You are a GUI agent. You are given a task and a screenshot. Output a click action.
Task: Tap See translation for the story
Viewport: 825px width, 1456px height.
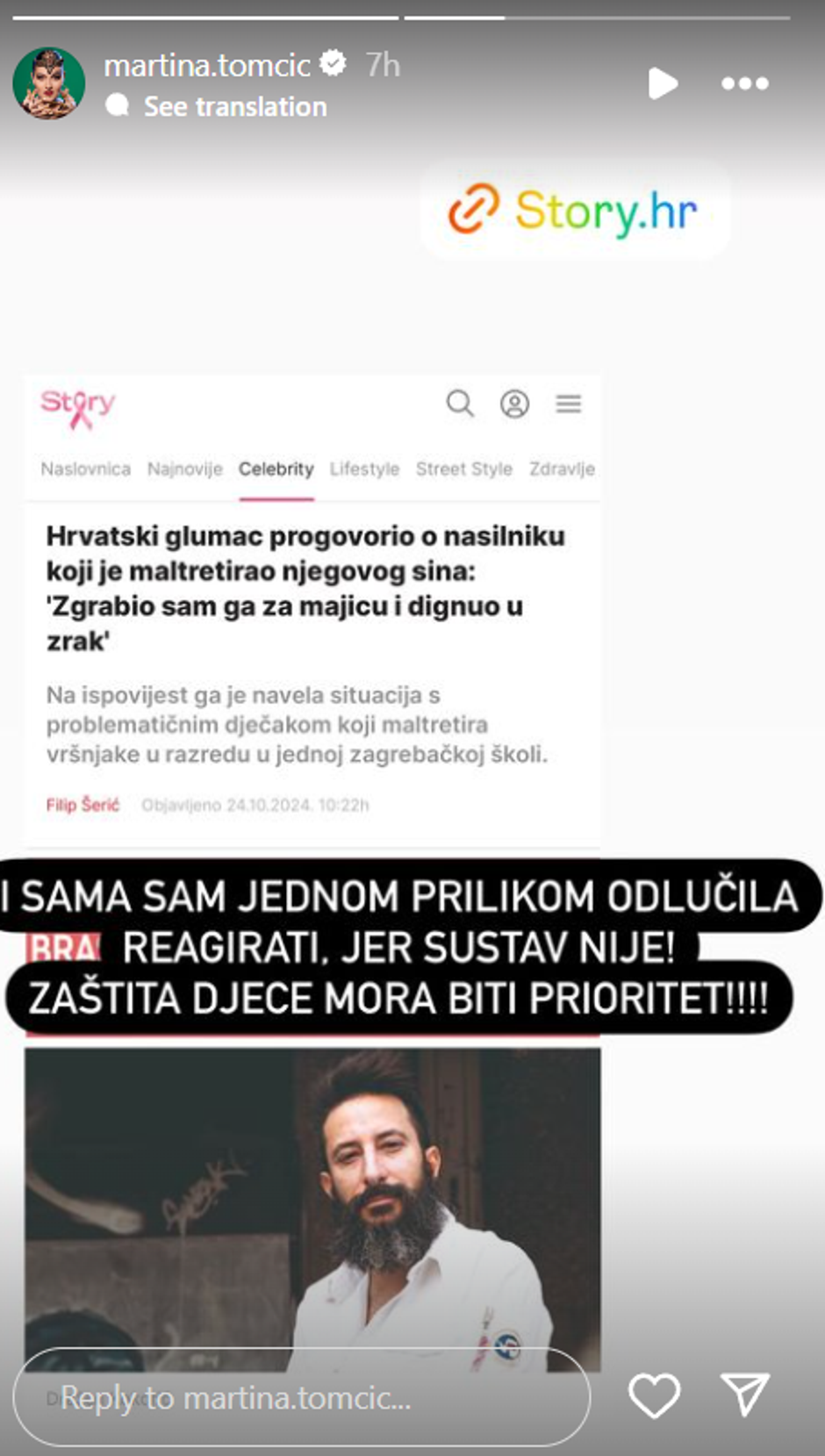(234, 107)
